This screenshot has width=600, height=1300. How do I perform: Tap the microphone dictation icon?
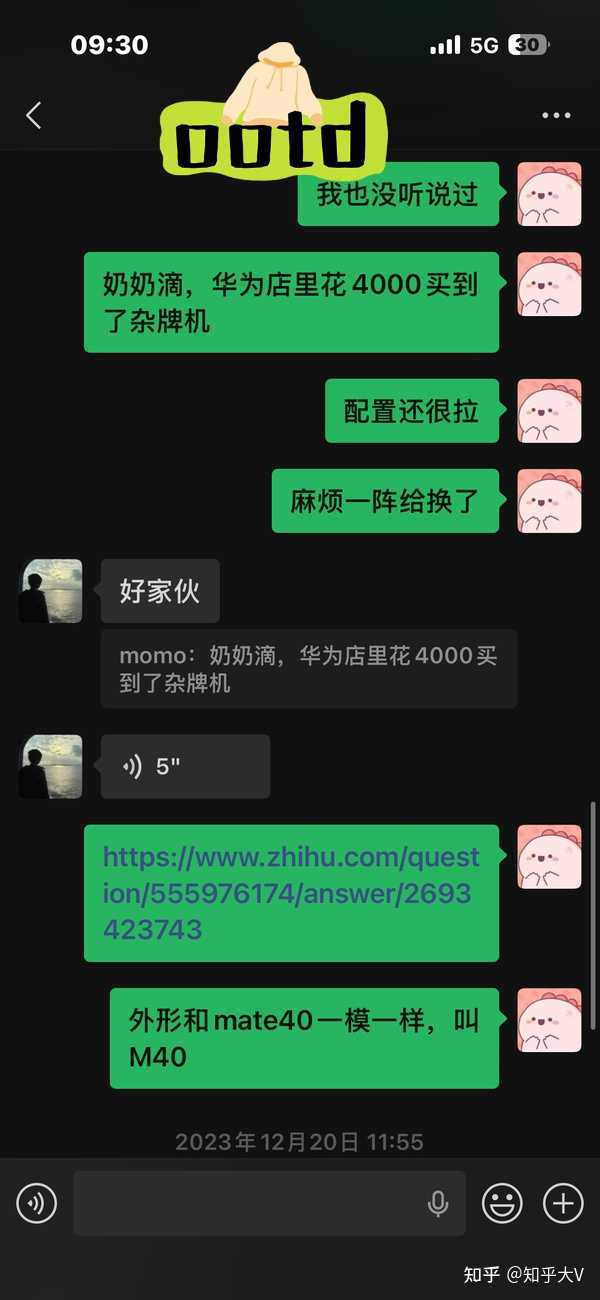[437, 1203]
